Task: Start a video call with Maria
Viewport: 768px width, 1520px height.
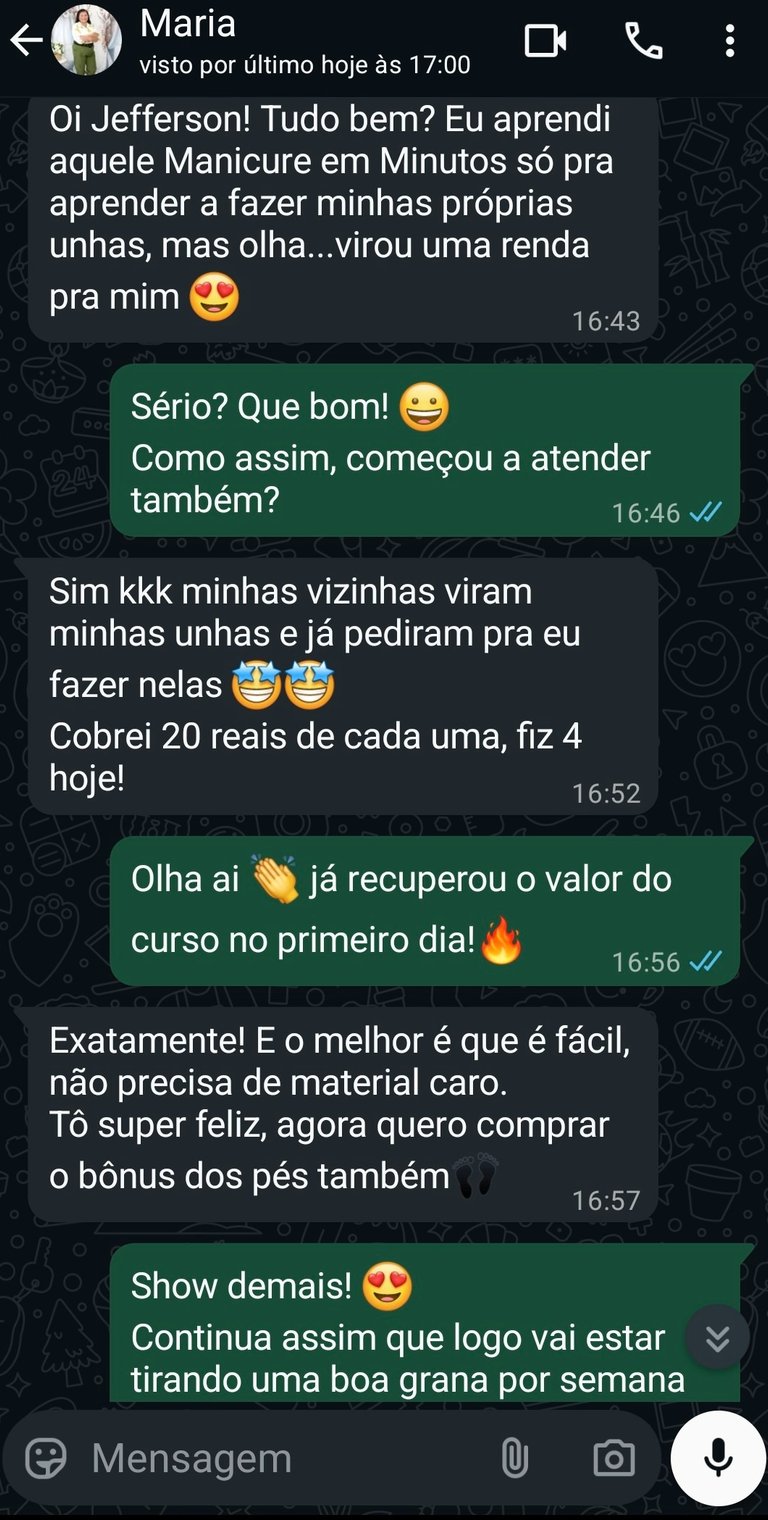Action: 545,42
